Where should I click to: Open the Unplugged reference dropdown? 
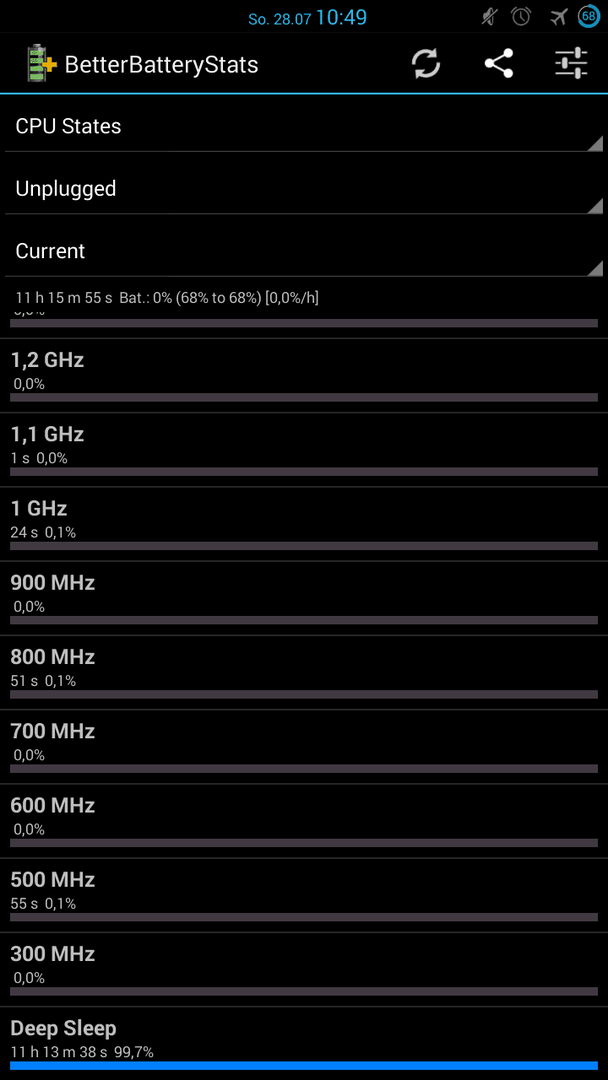point(304,189)
